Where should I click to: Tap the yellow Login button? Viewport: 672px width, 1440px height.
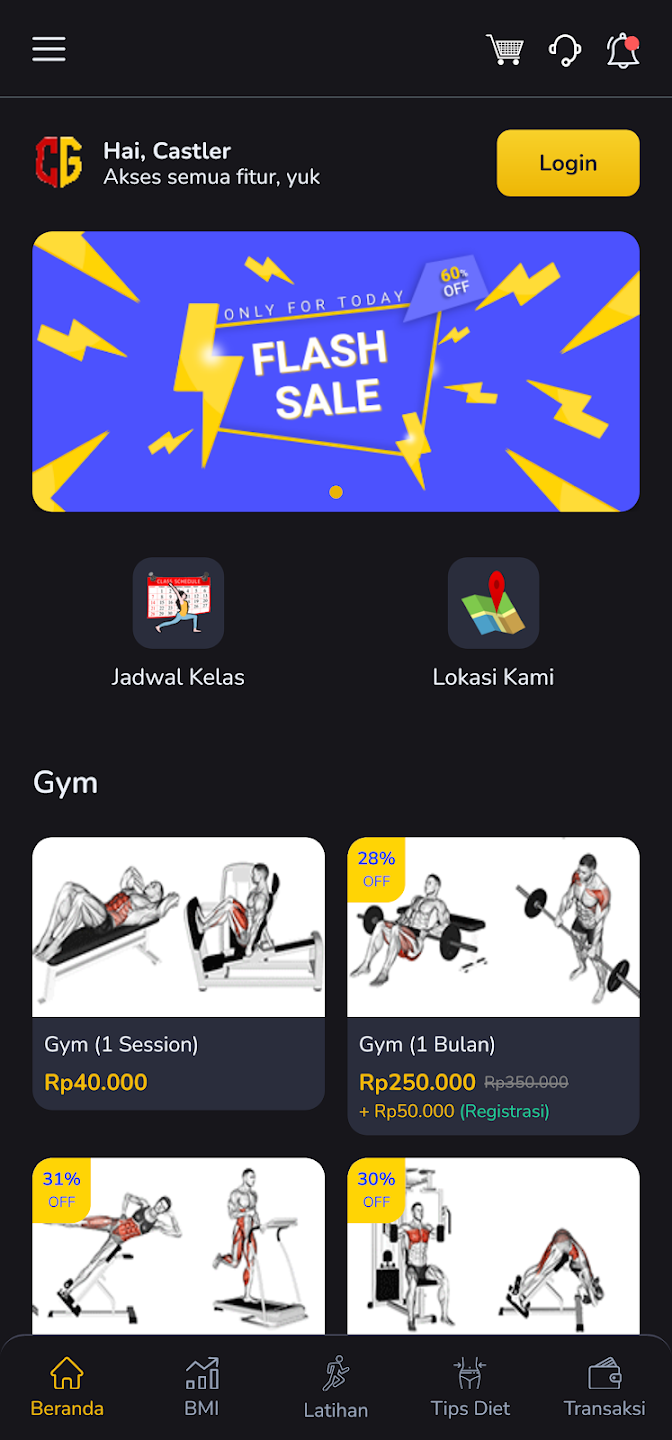point(568,163)
